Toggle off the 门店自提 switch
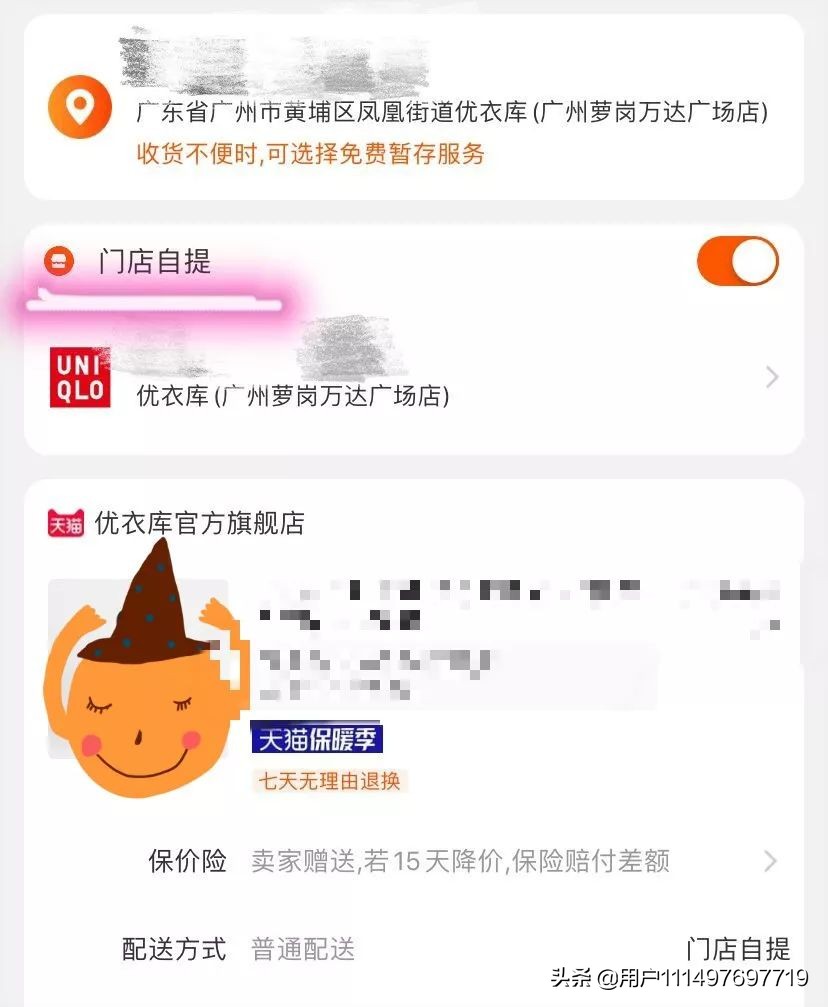Screen dimensions: 828x1007 [x=737, y=259]
